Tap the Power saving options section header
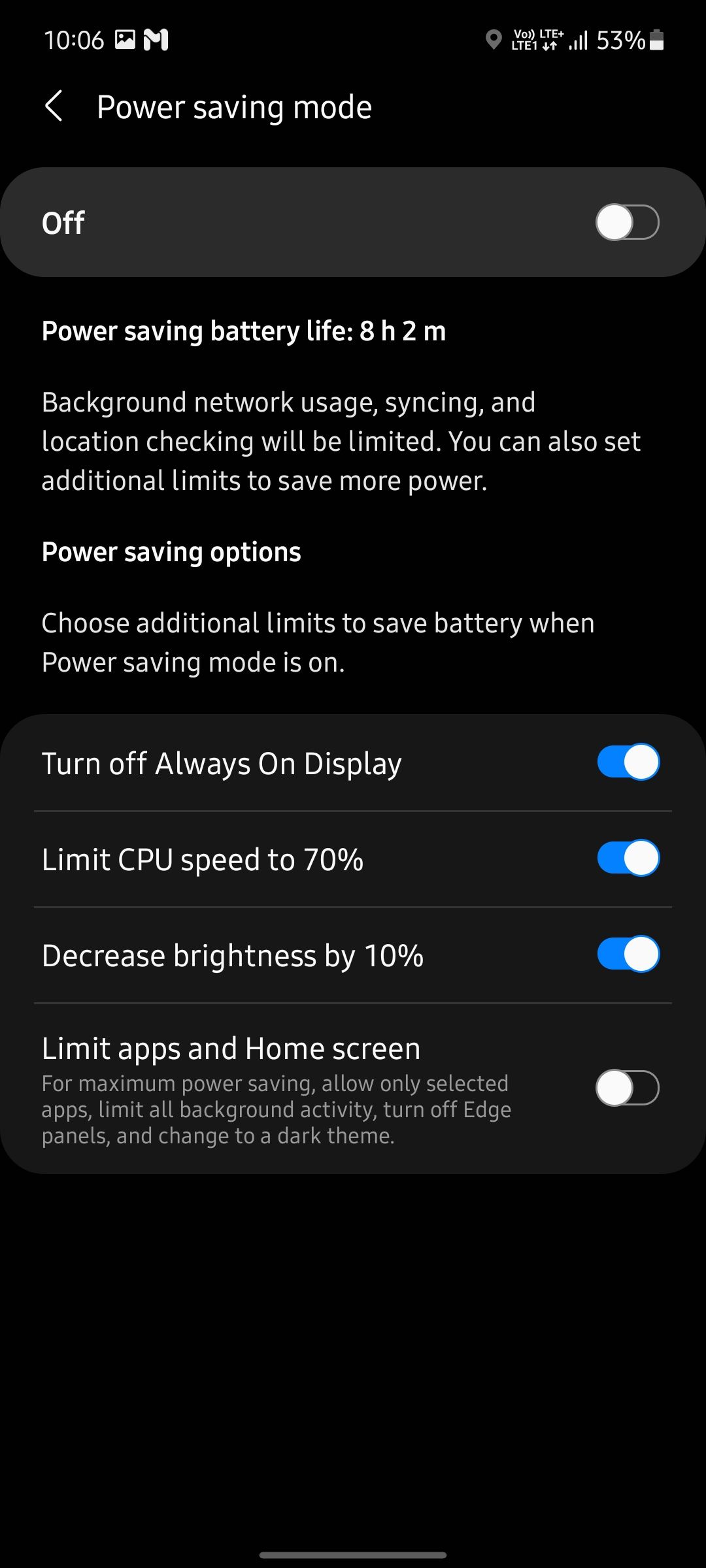 click(x=171, y=551)
